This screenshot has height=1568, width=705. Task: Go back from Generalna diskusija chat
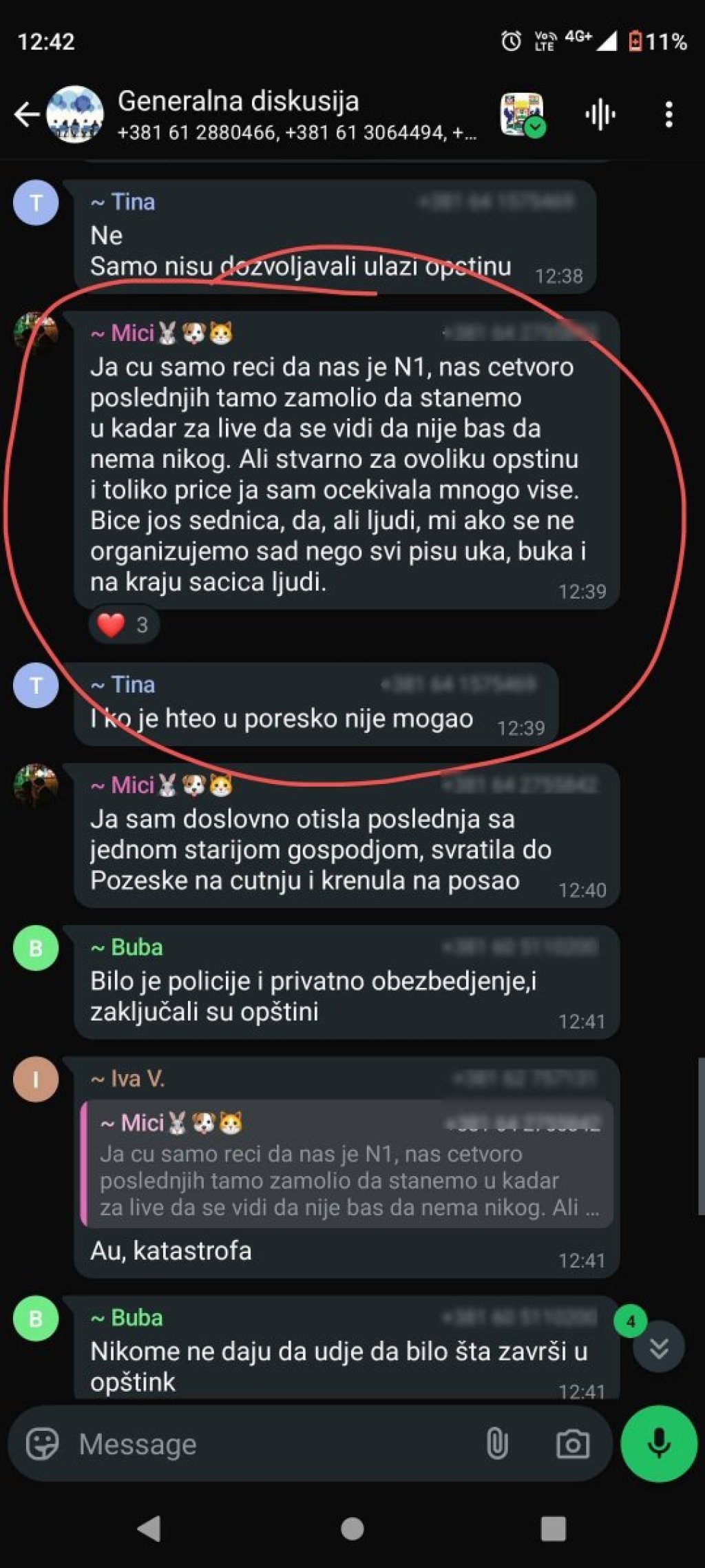point(26,114)
